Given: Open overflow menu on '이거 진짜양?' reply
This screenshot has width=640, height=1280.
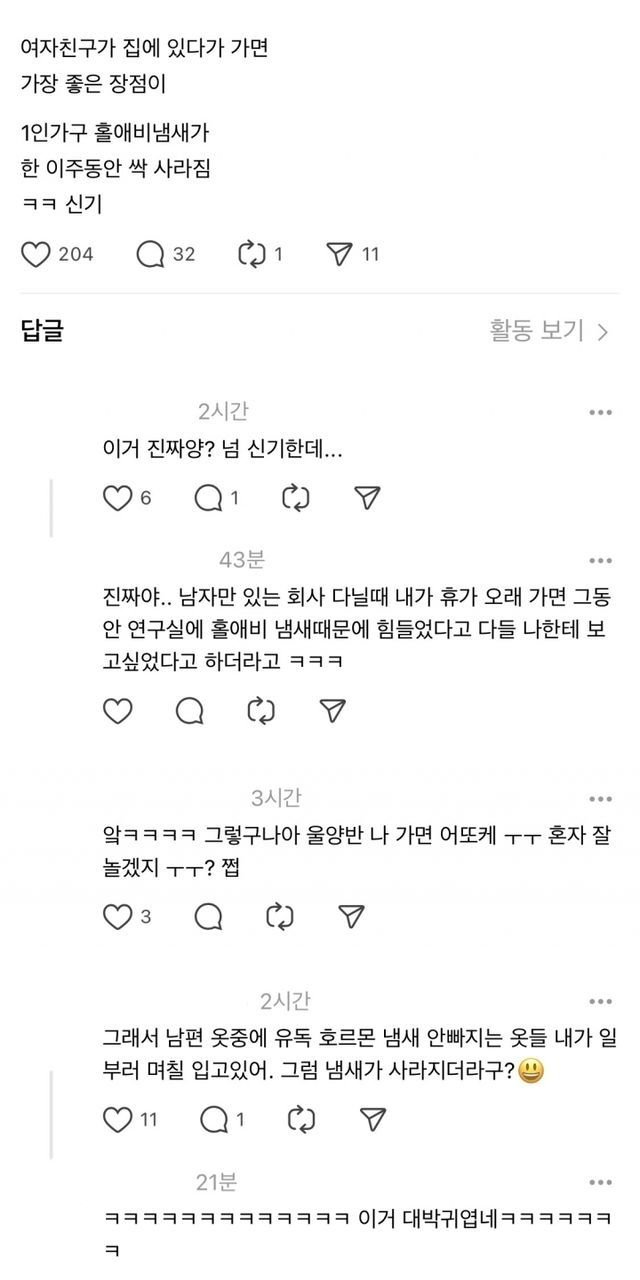Looking at the screenshot, I should [x=600, y=412].
